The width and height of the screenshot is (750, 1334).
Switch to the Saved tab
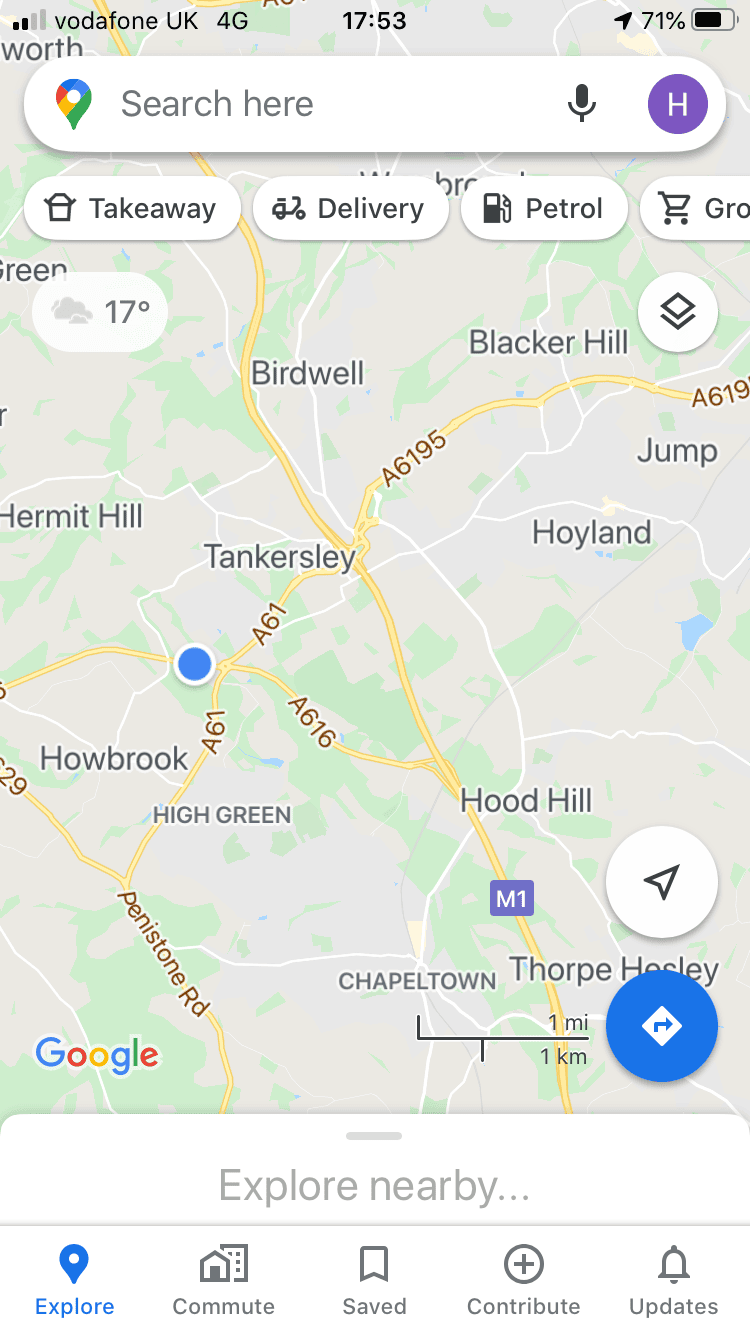click(374, 1281)
